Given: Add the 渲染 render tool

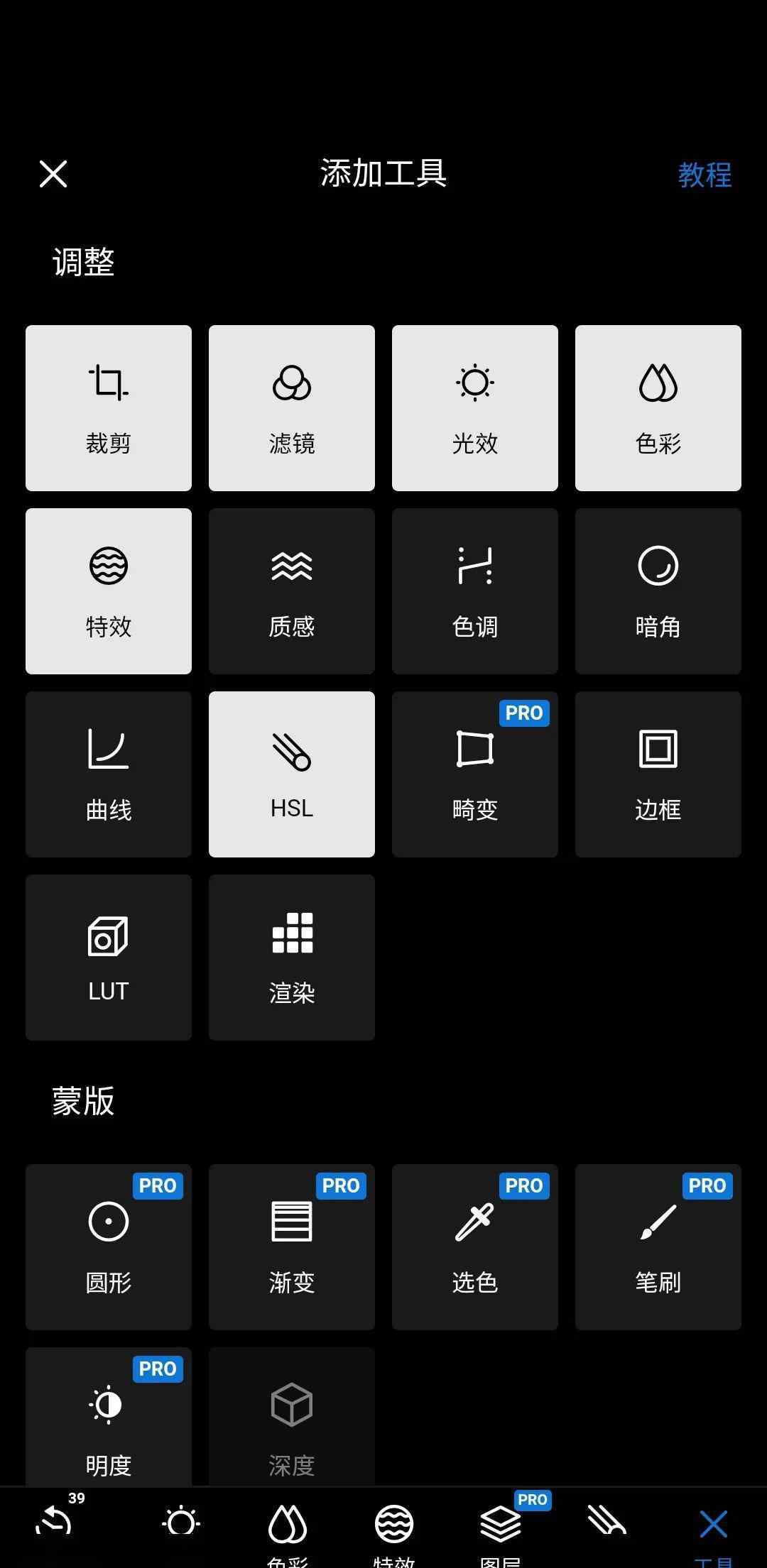Looking at the screenshot, I should [292, 958].
